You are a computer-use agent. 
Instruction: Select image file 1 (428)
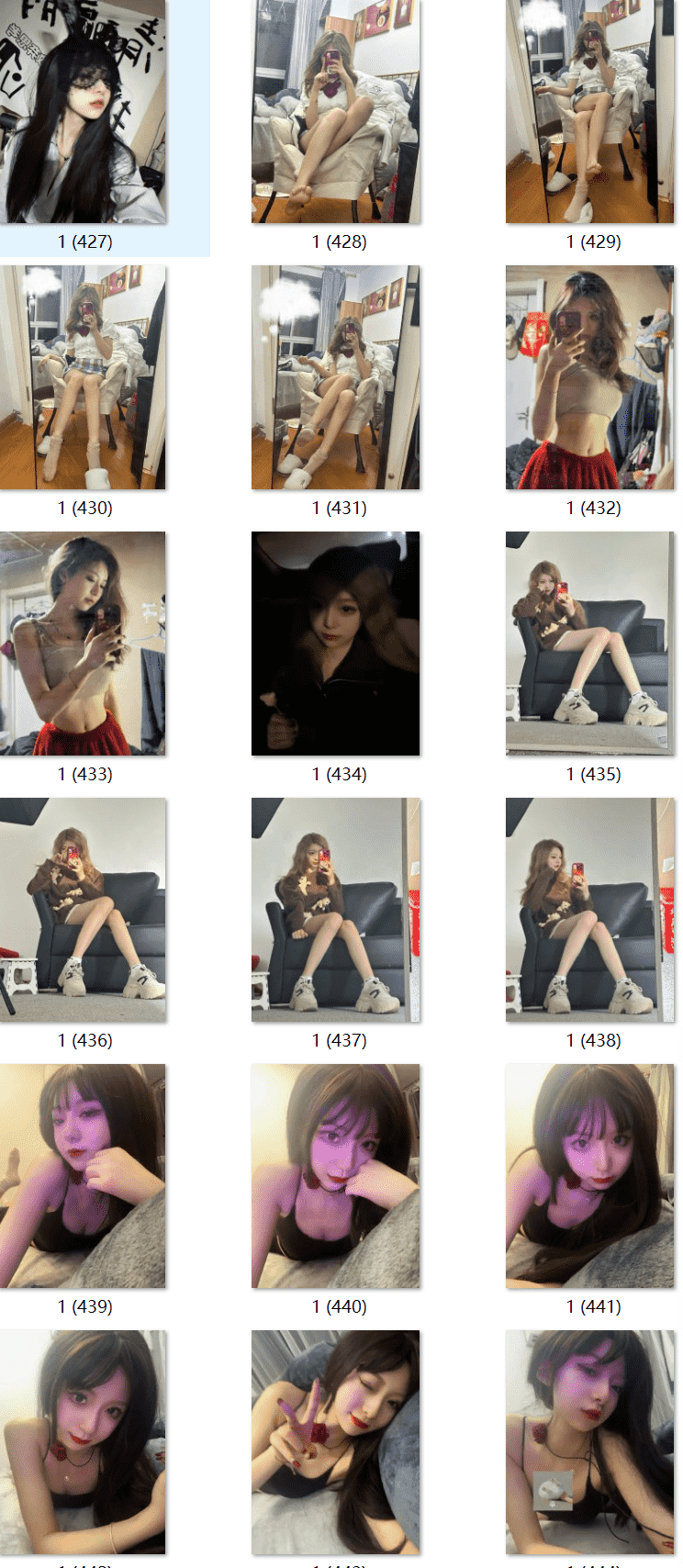click(336, 112)
